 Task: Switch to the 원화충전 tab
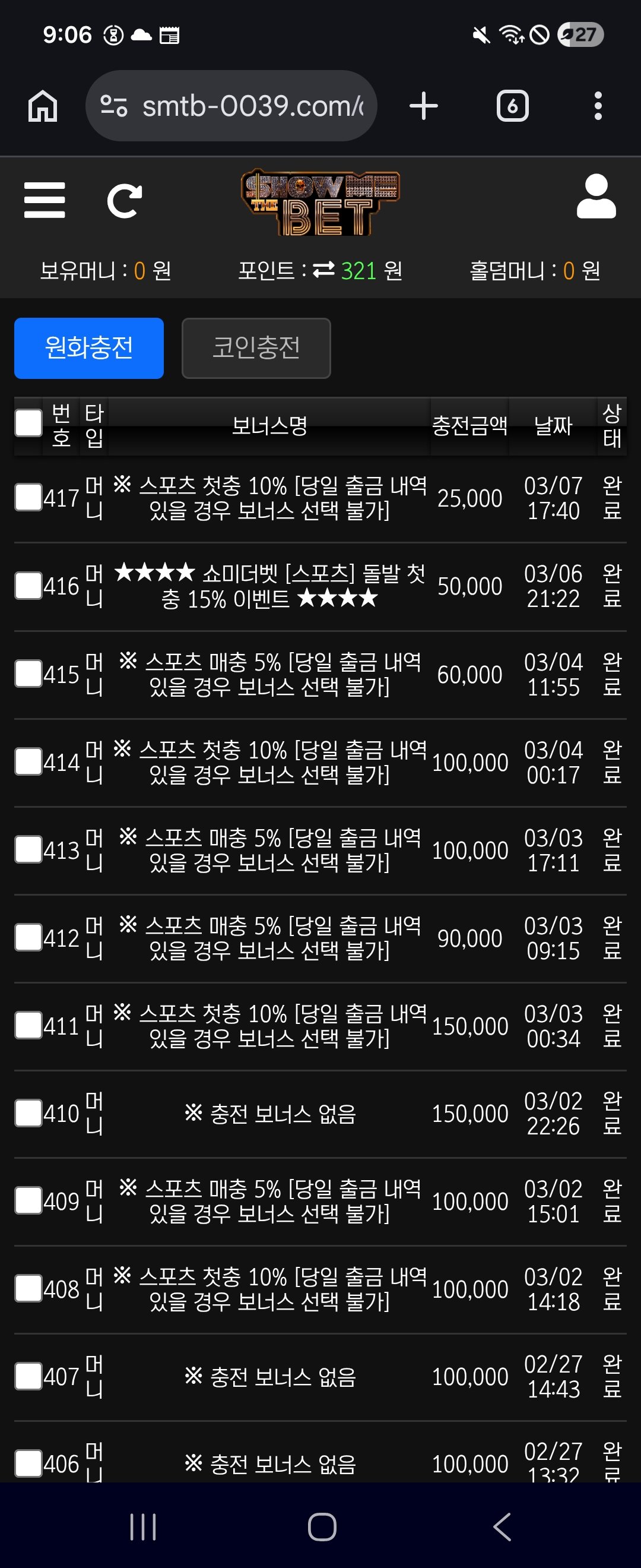pos(89,348)
